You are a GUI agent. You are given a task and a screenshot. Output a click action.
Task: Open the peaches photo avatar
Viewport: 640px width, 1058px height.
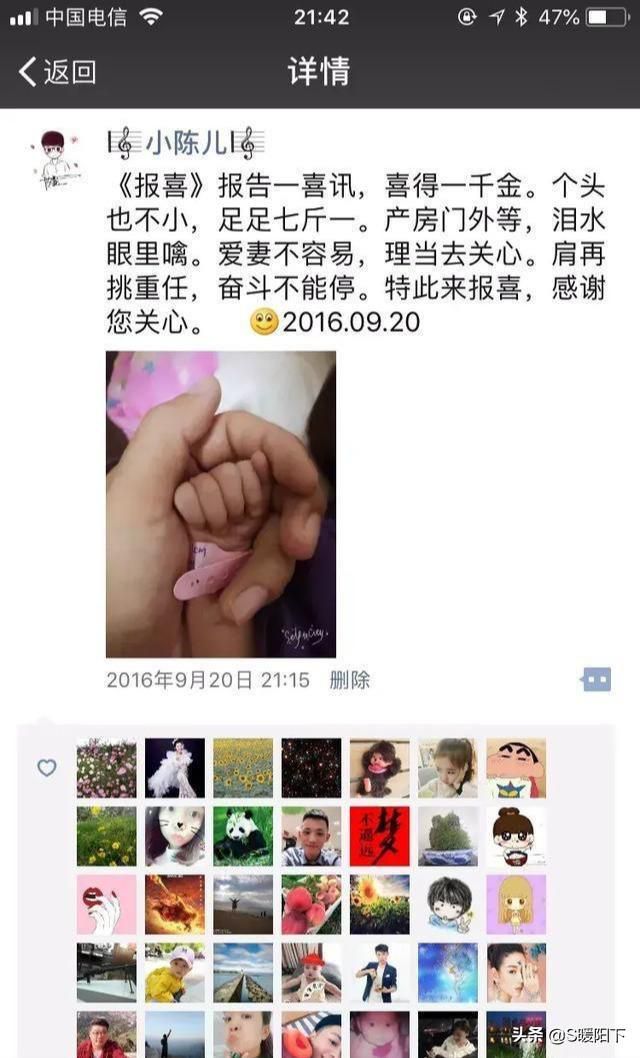pyautogui.click(x=311, y=905)
